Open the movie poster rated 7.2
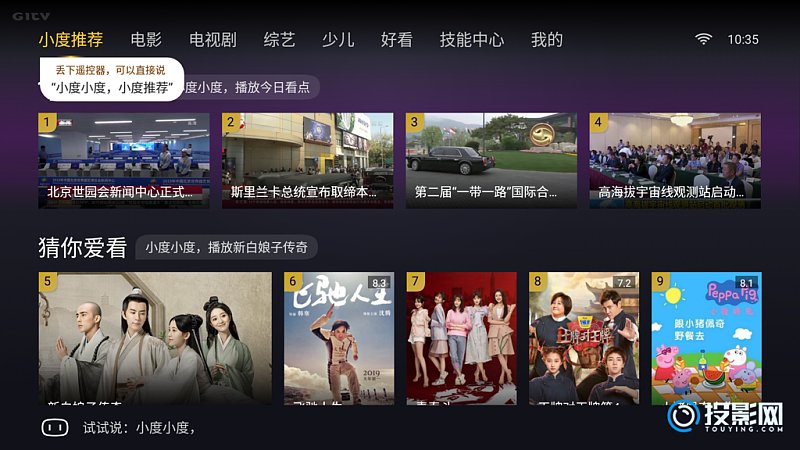The image size is (800, 450). [584, 338]
